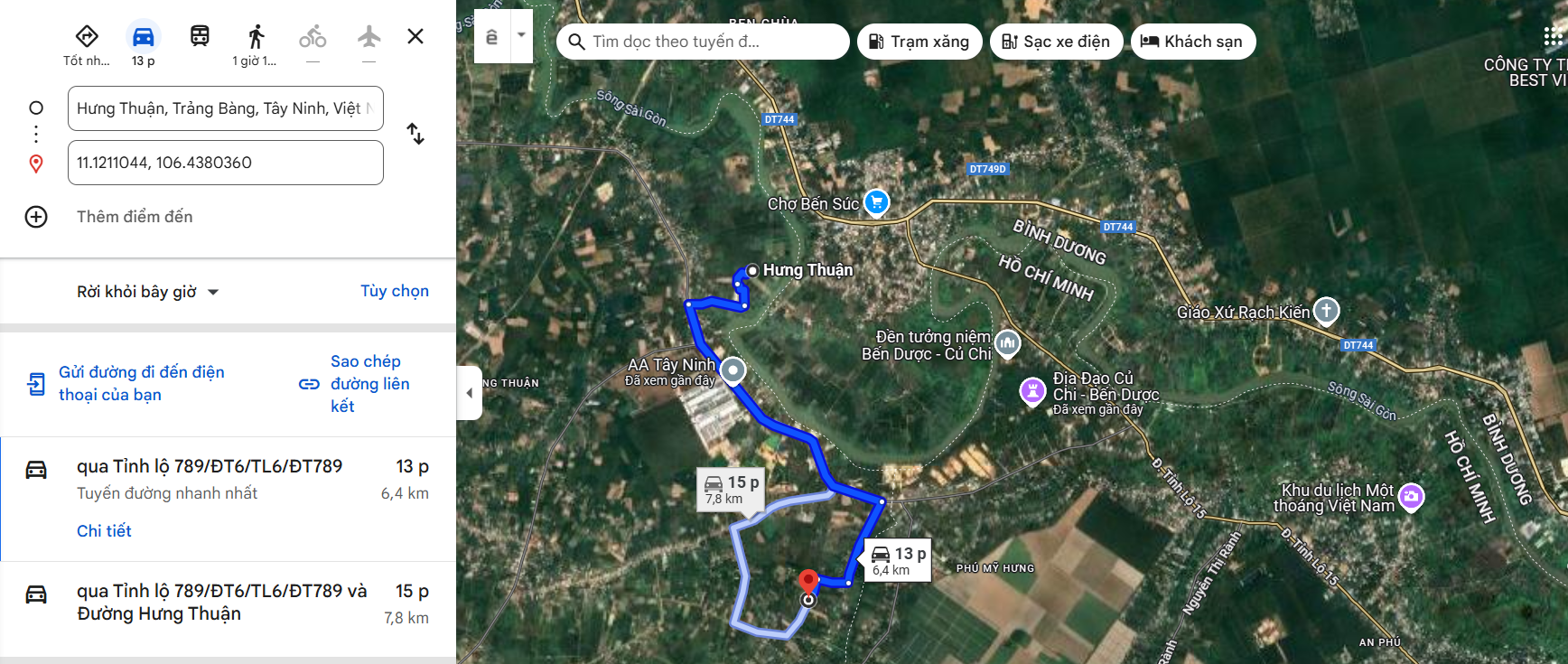Show Khách sạn hotels chip

point(1192,42)
